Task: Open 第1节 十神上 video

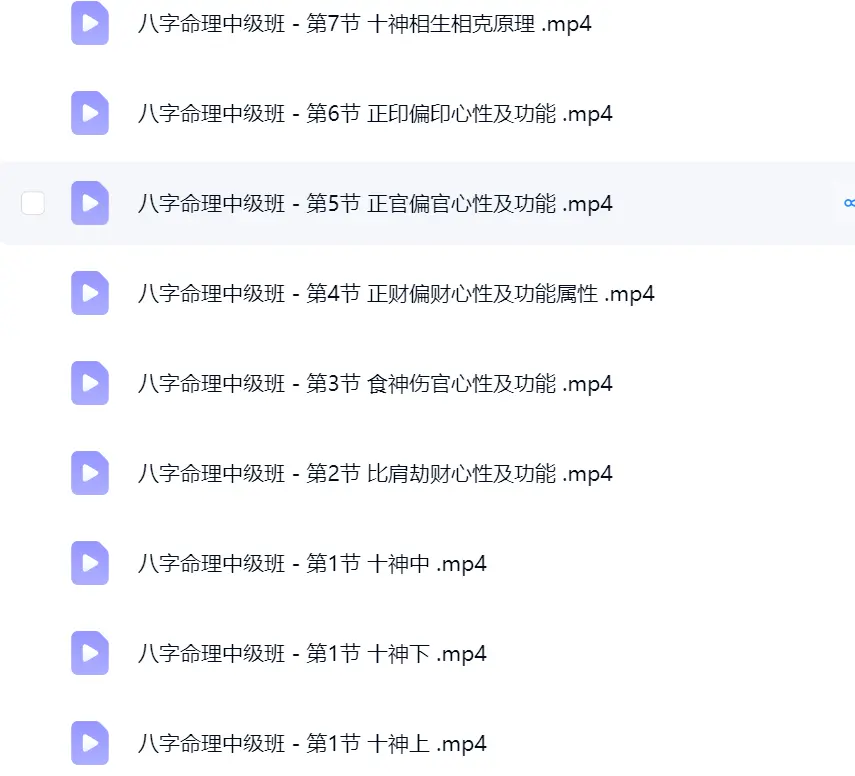Action: coord(312,744)
